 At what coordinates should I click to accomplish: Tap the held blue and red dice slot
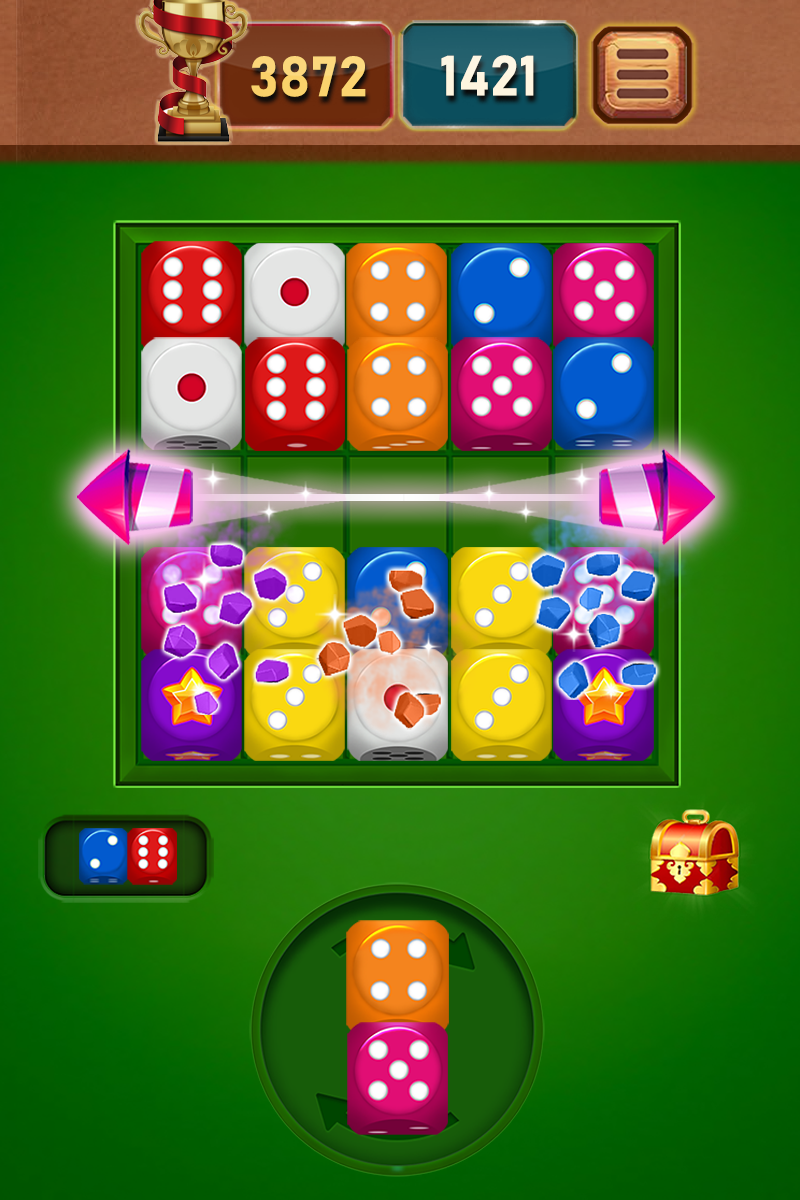[127, 857]
